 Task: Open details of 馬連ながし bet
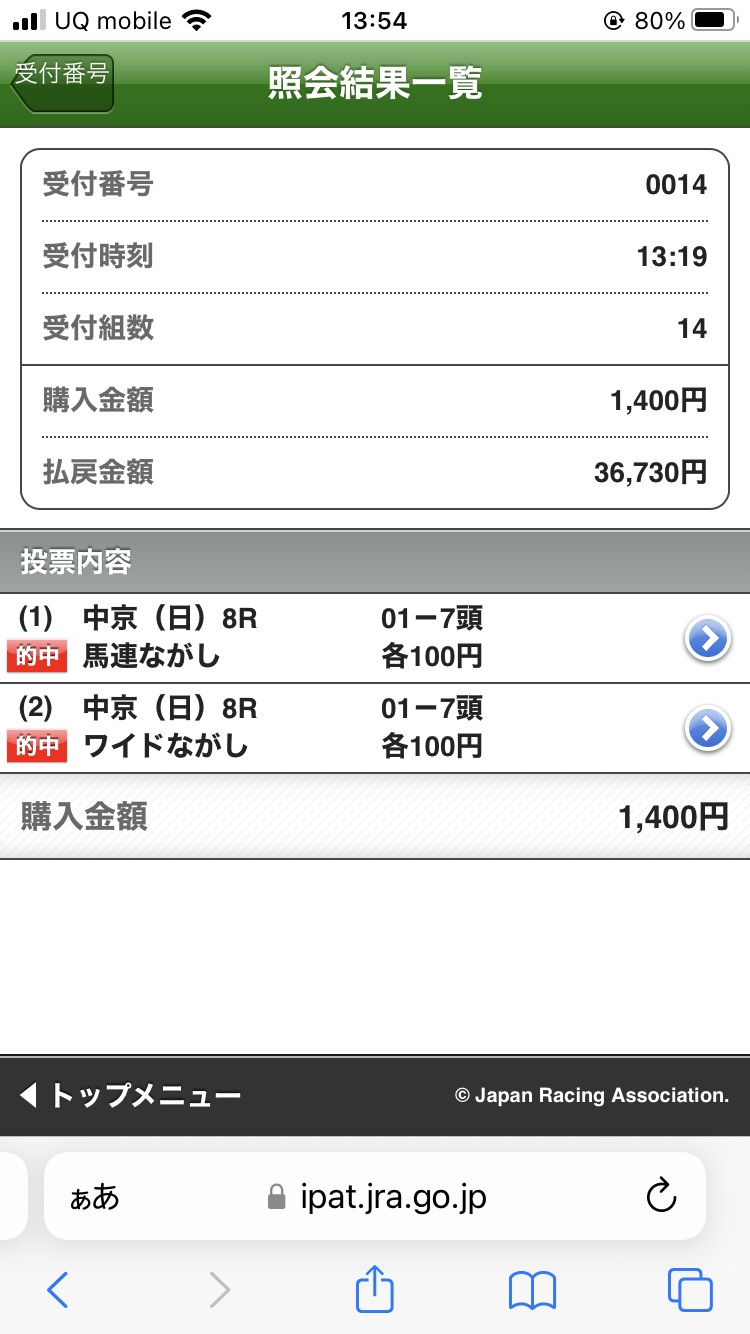click(708, 638)
